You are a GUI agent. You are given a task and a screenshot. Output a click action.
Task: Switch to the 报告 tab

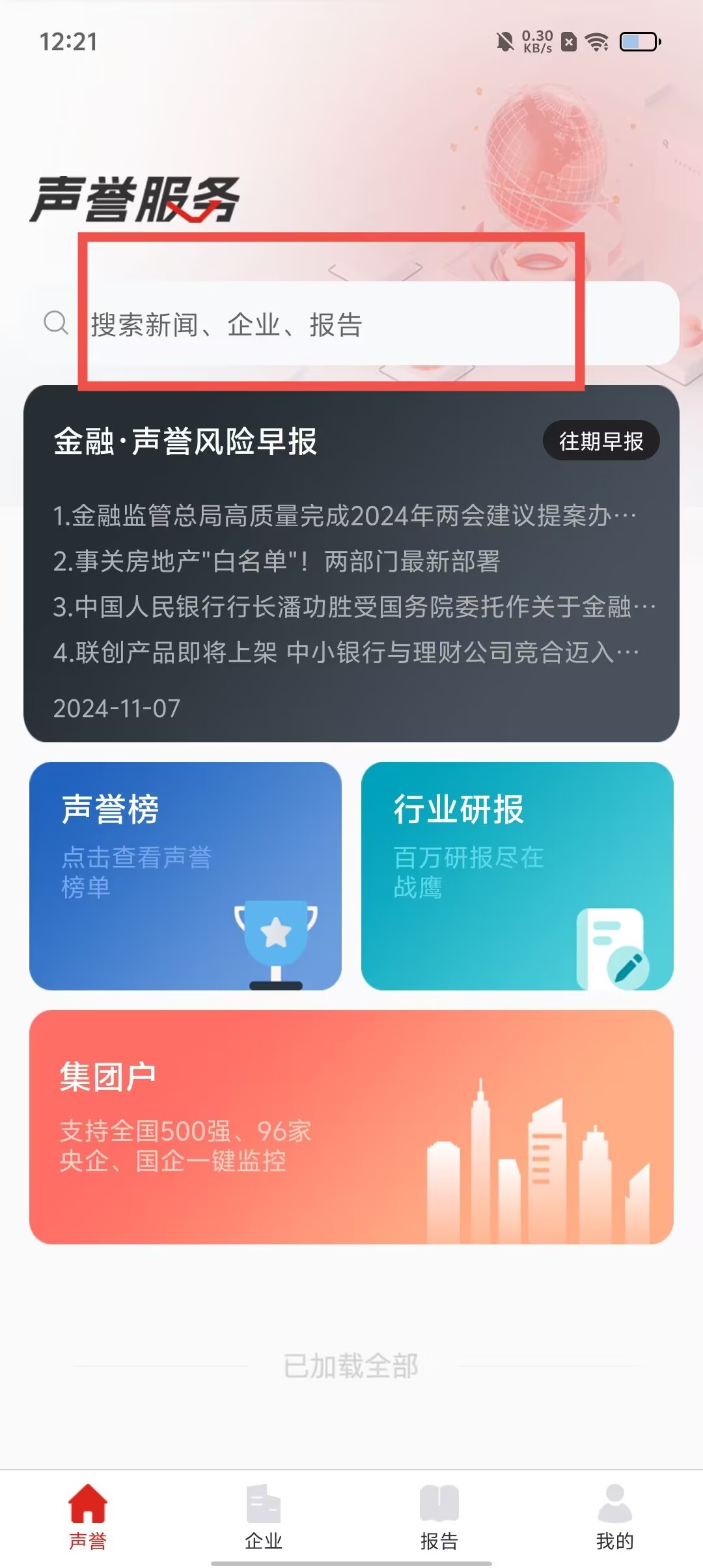coord(439,1517)
